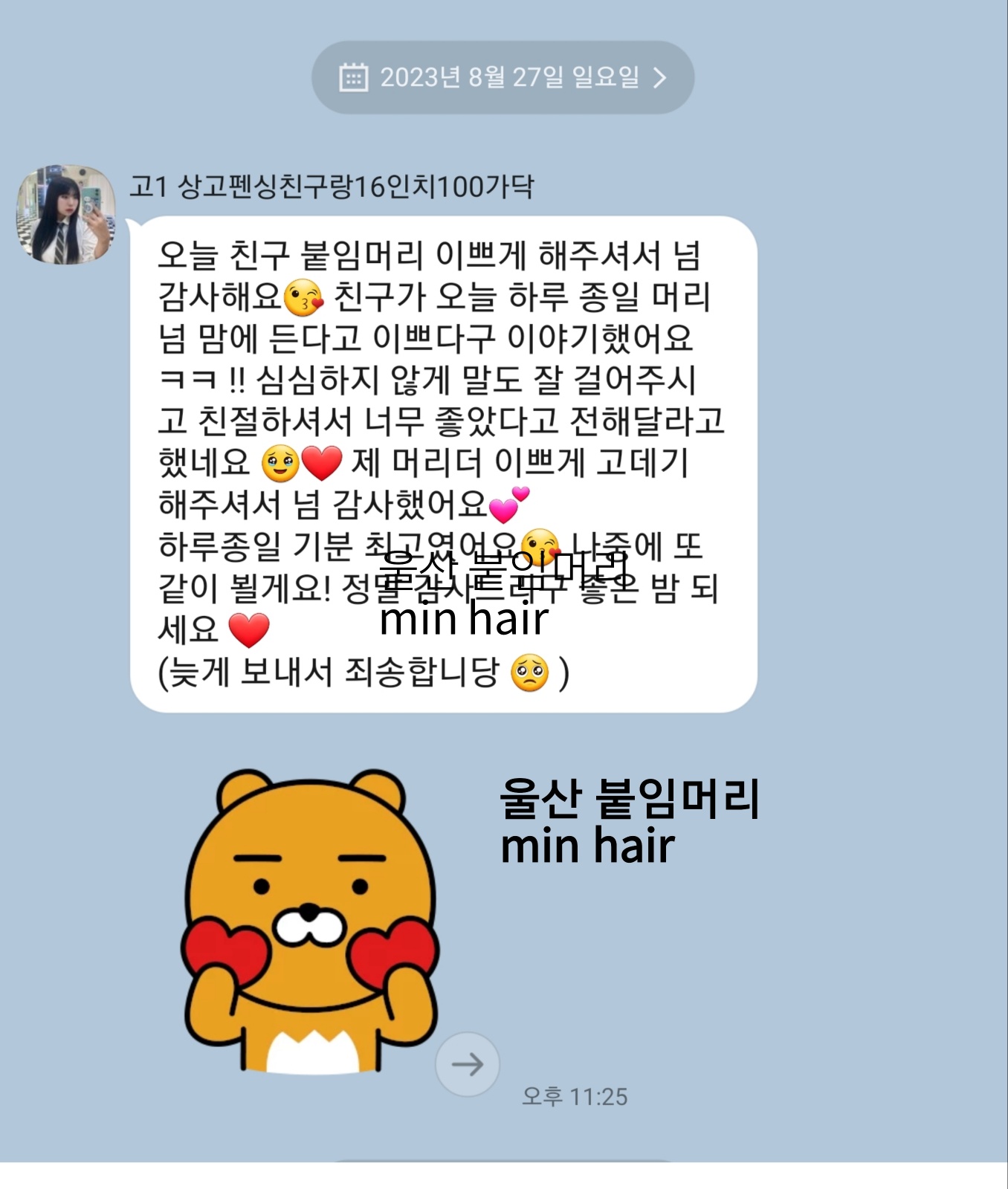This screenshot has height=1189, width=1008.
Task: View the sender's profile picture
Action: [66, 215]
